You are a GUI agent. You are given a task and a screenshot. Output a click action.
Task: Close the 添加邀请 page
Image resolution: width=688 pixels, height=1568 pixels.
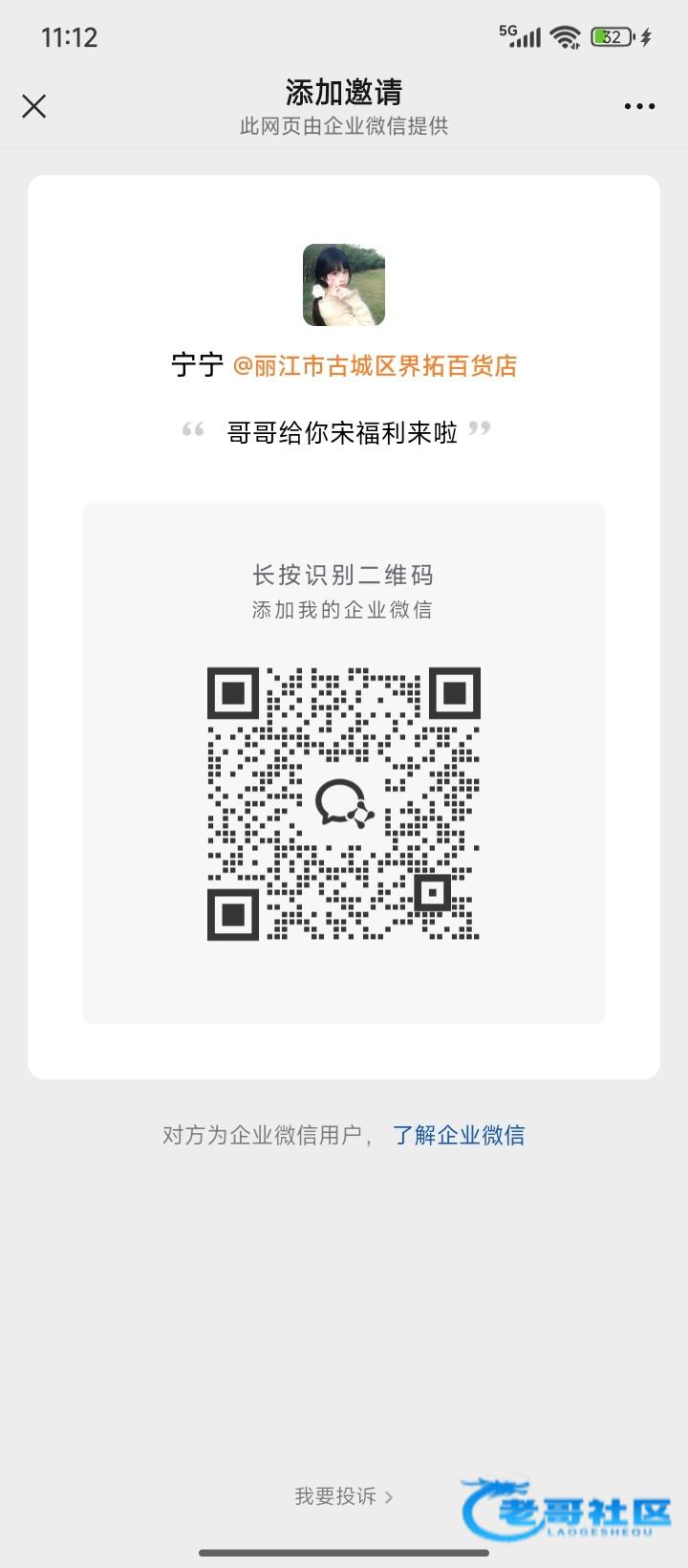34,106
